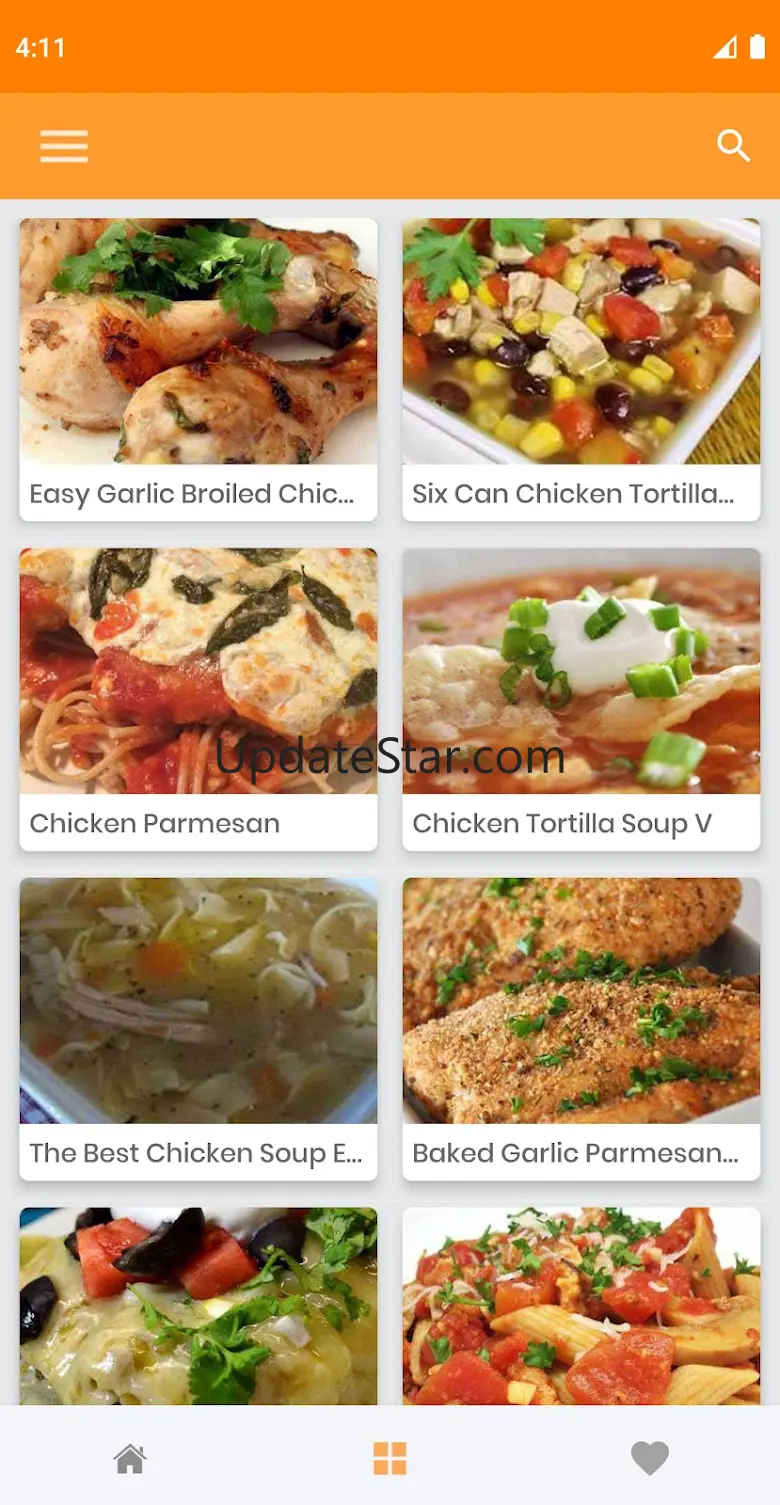View the Chicken Parmesan recipe
Screen dimensions: 780x1505
[x=198, y=699]
